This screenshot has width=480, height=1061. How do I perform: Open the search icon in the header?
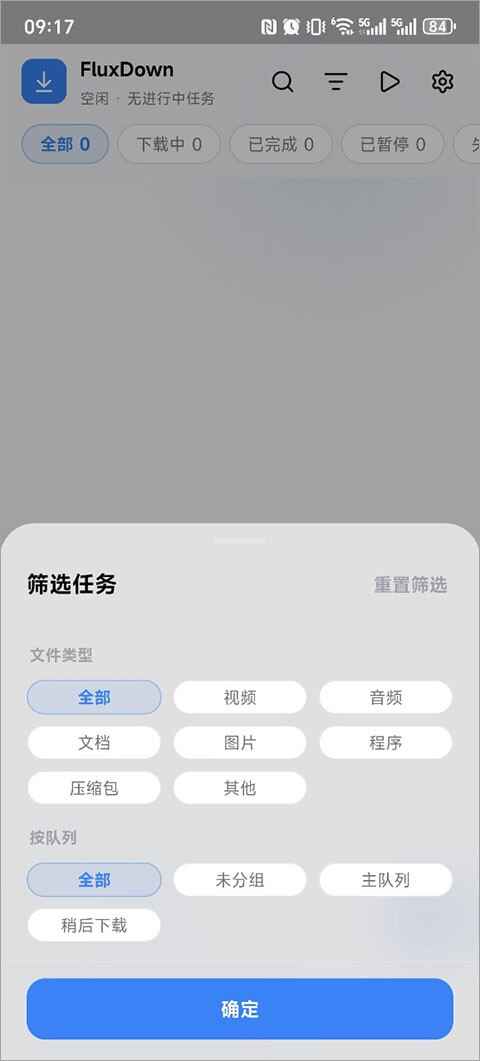click(x=282, y=82)
